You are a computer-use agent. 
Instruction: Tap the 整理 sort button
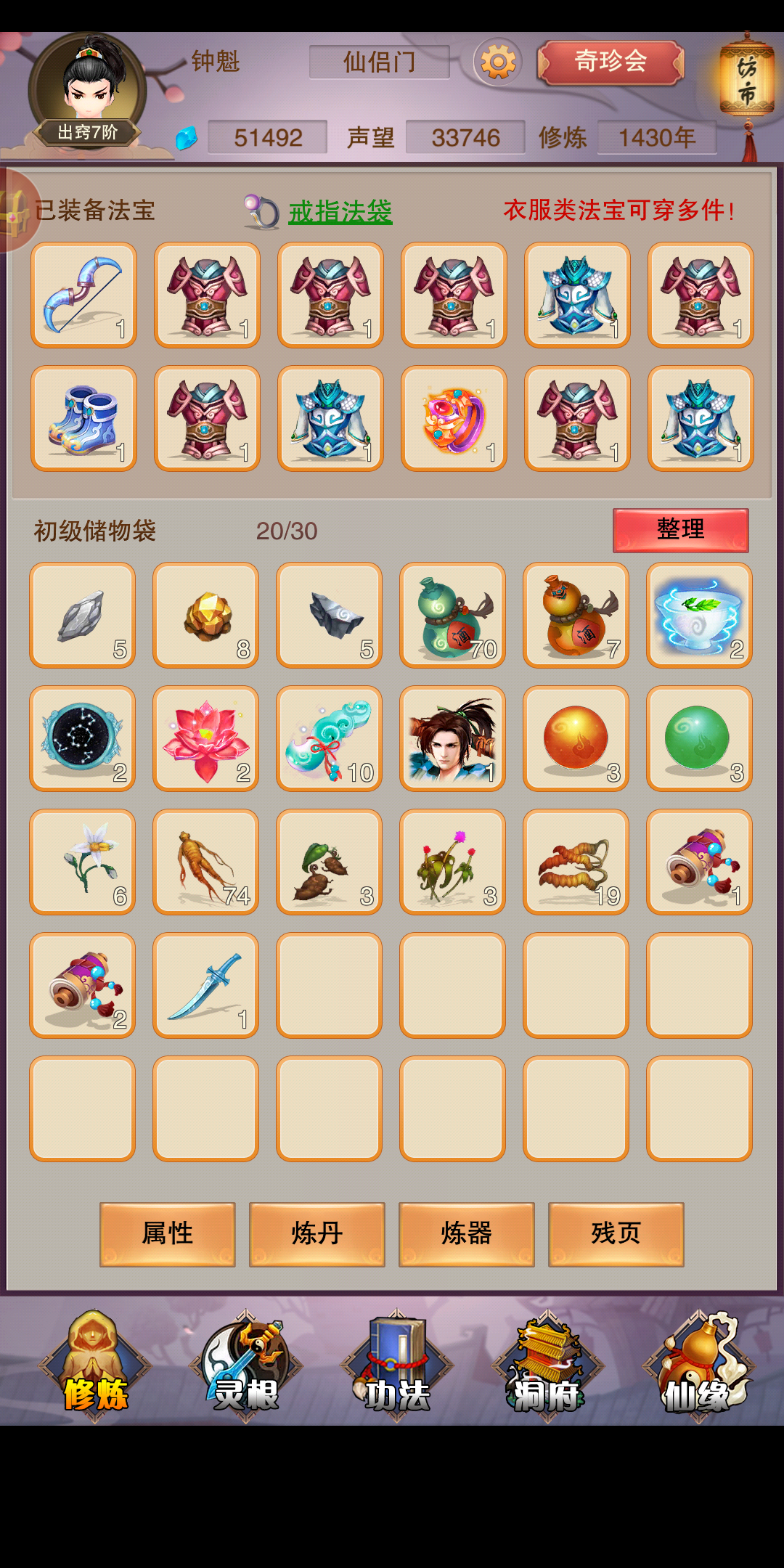click(680, 529)
